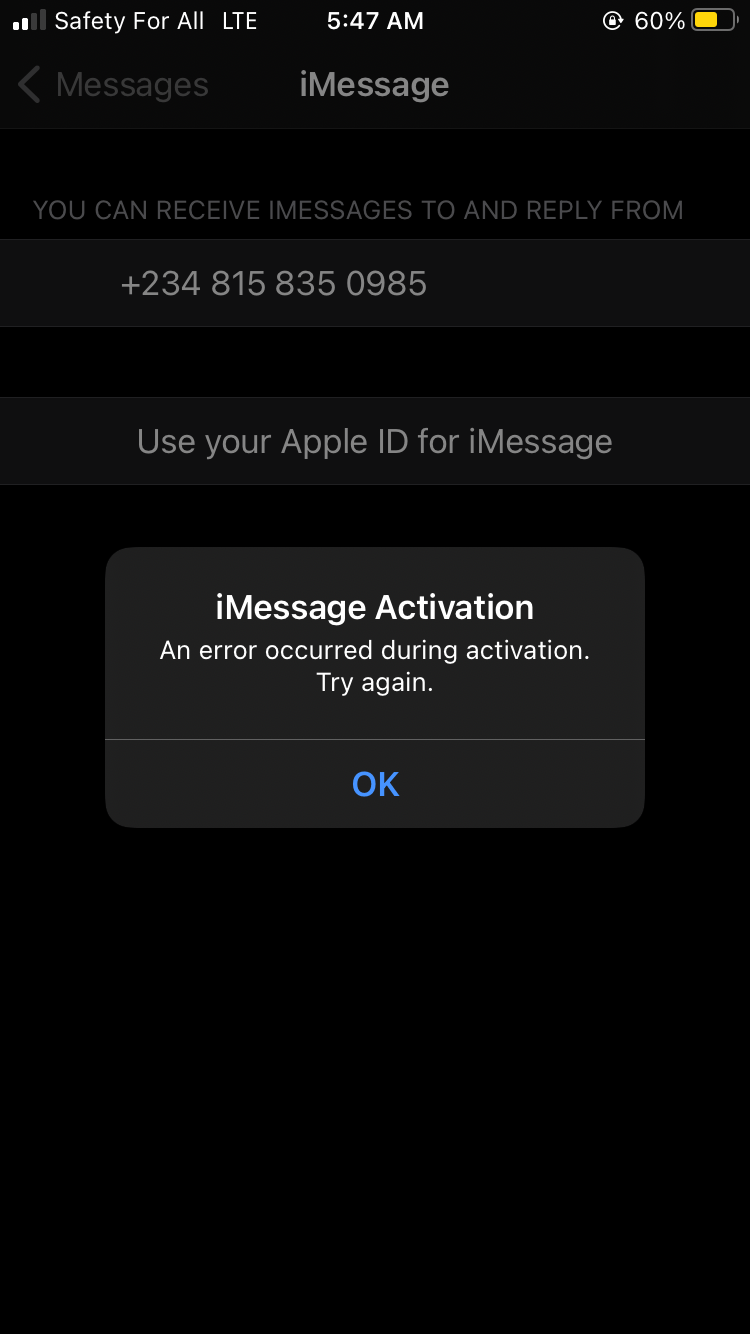Tap Use your Apple ID for iMessage
This screenshot has height=1334, width=750.
point(375,441)
